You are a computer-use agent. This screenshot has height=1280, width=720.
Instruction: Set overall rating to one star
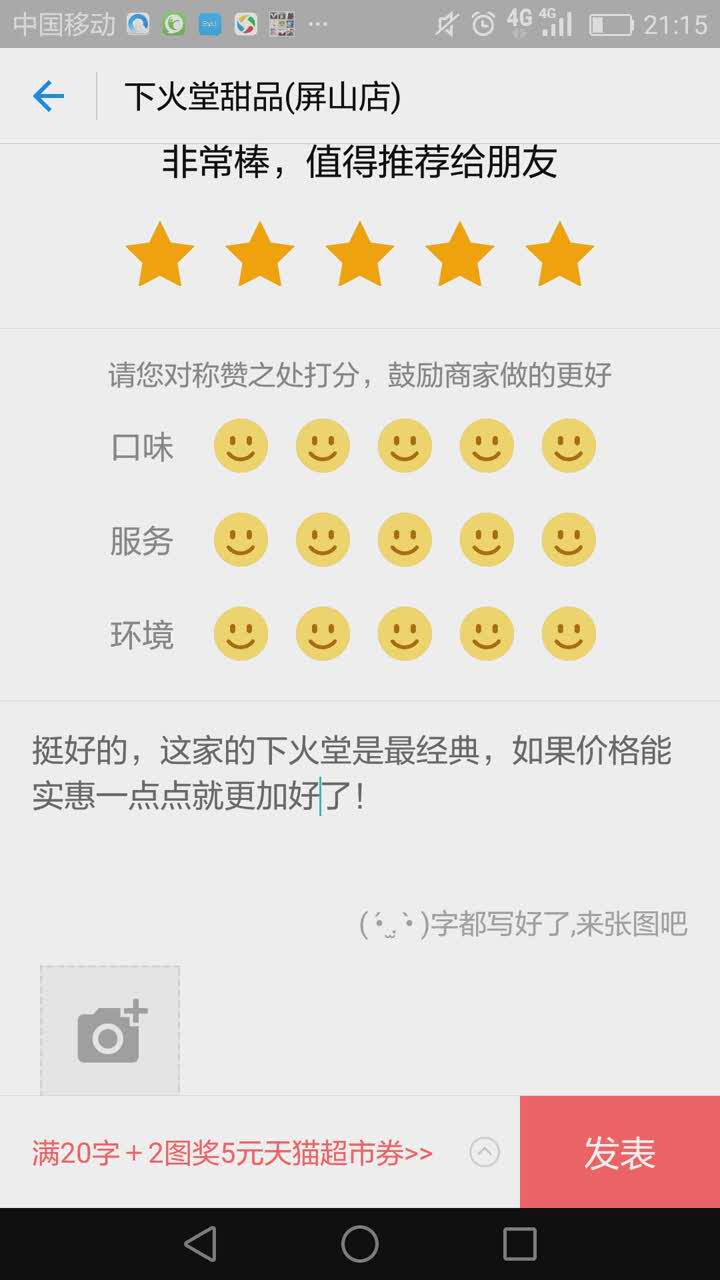pyautogui.click(x=160, y=254)
